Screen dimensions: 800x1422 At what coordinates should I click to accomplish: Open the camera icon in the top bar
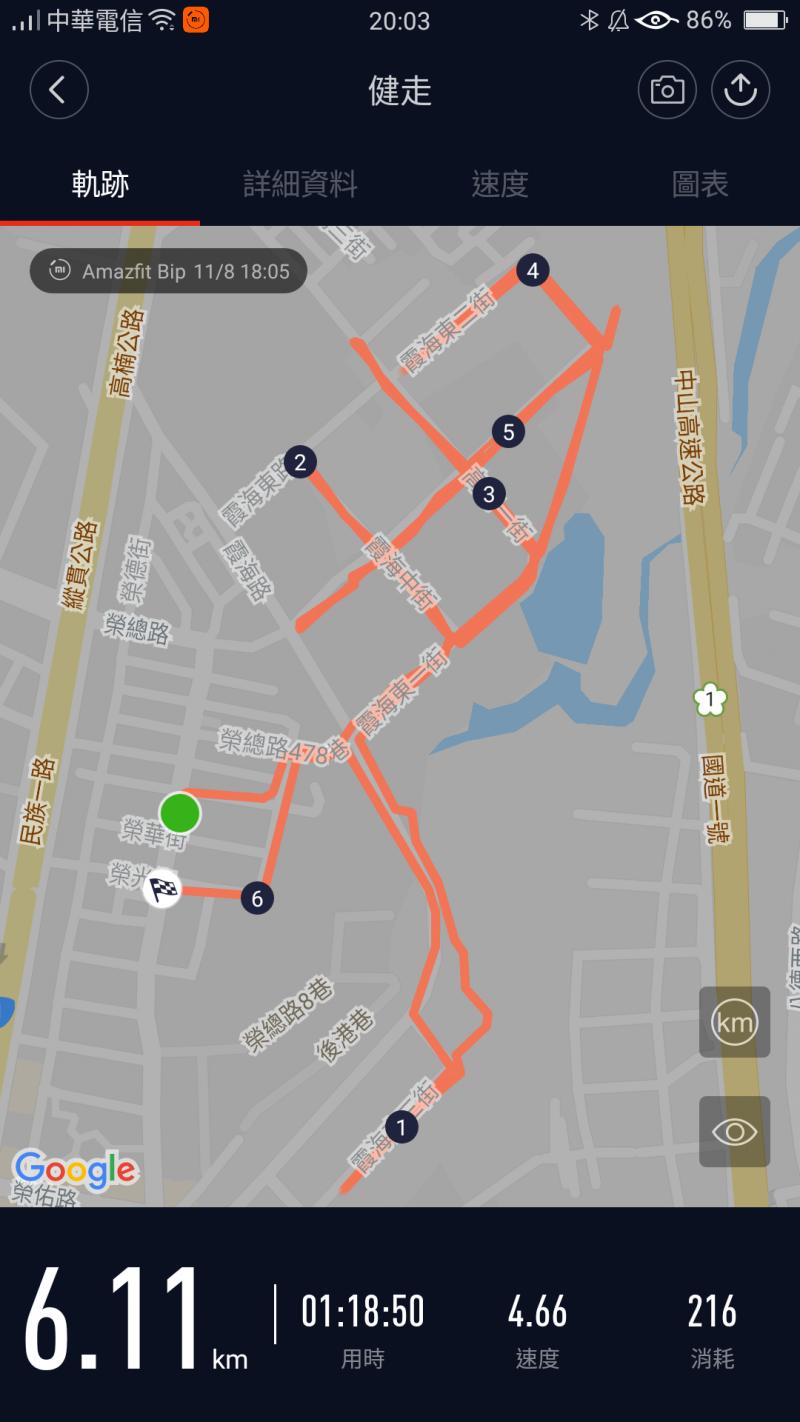(x=667, y=91)
